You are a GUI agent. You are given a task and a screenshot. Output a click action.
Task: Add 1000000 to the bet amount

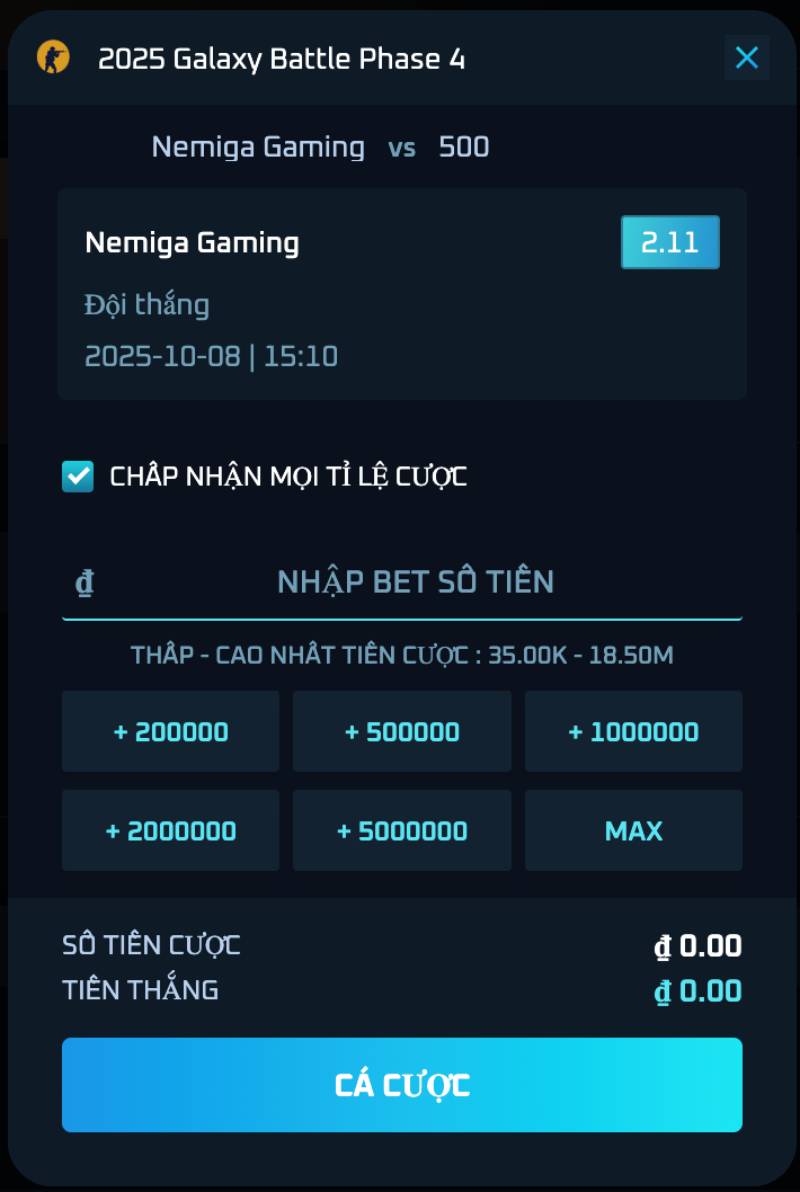(633, 732)
